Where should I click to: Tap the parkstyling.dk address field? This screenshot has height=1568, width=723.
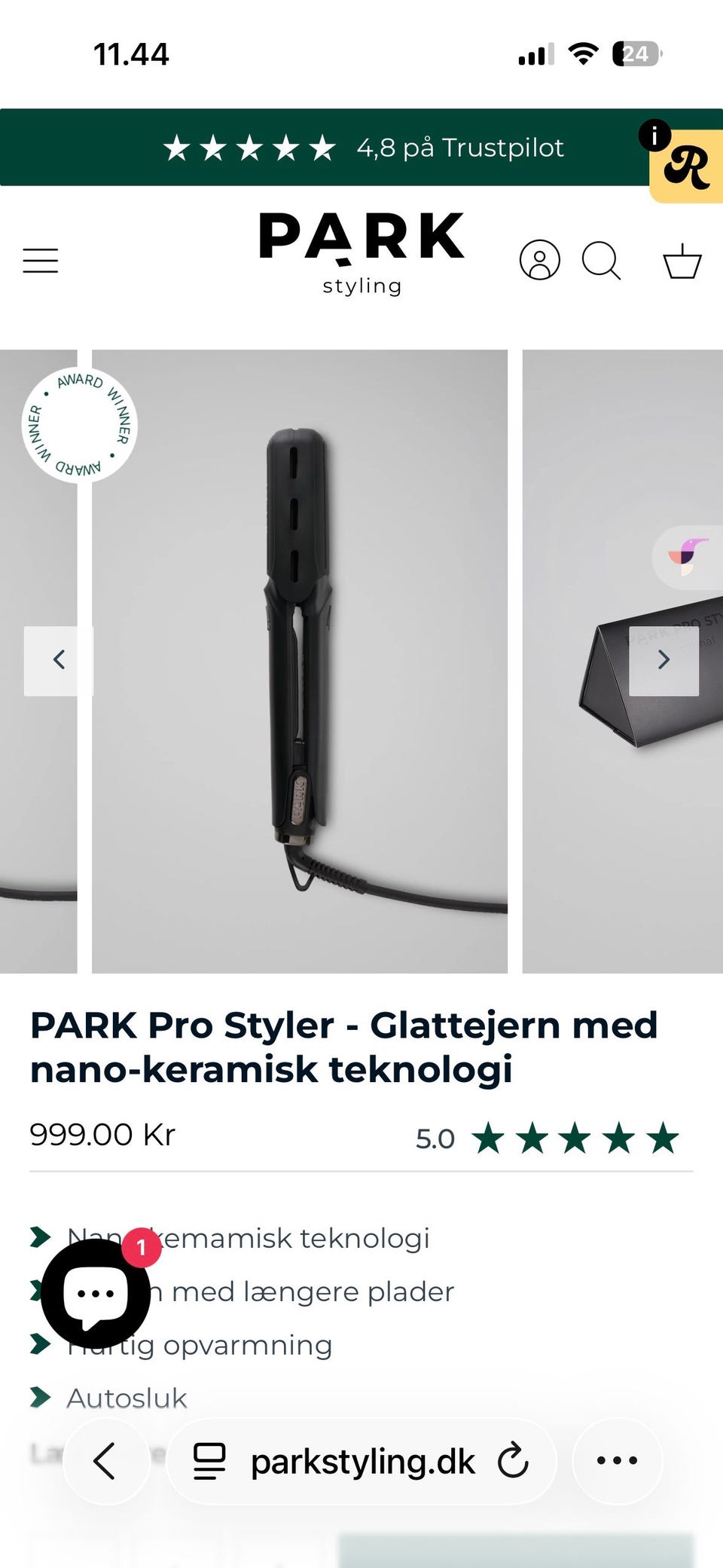[x=361, y=1462]
